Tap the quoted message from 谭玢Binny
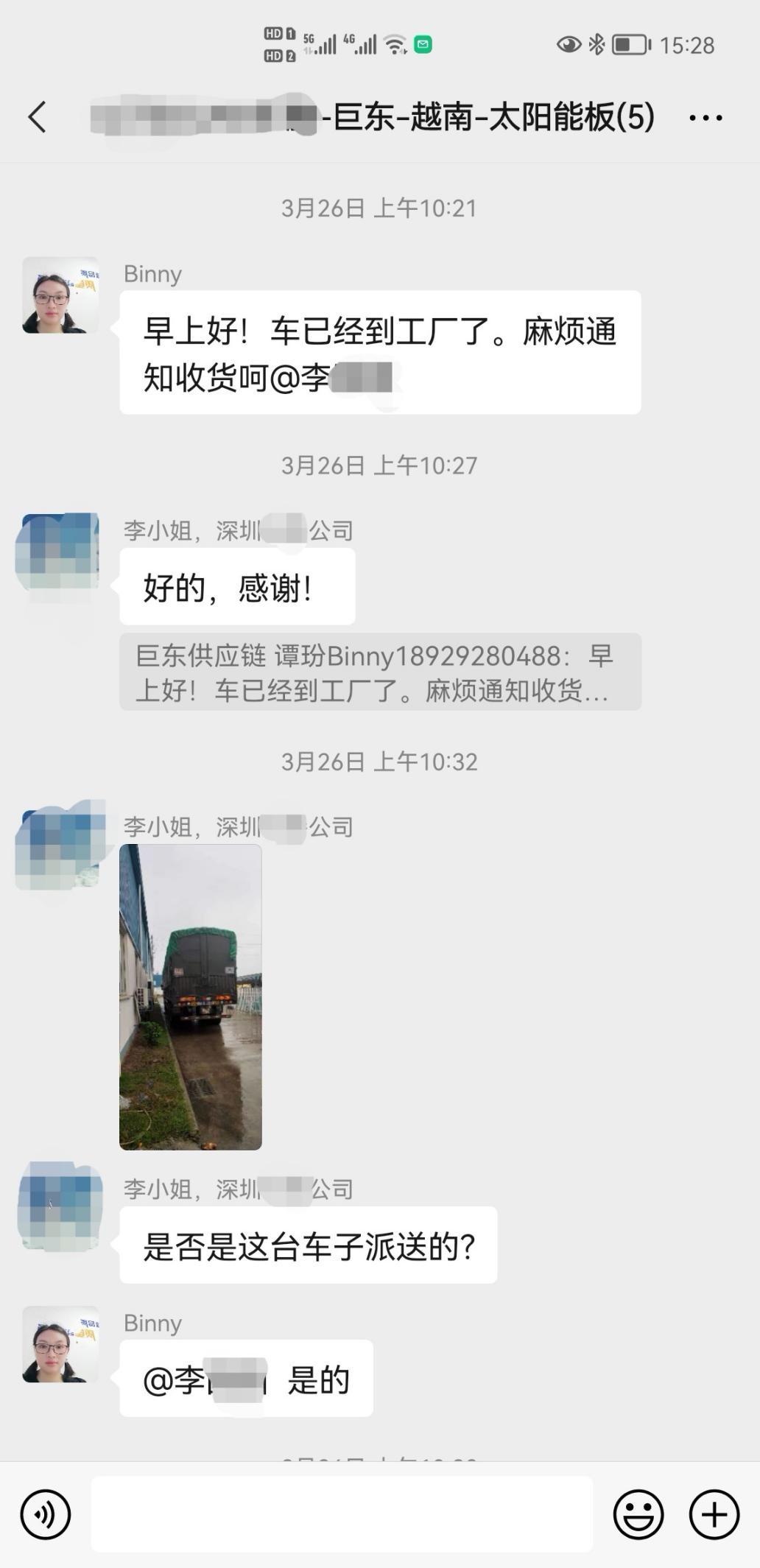760x1568 pixels. click(380, 672)
